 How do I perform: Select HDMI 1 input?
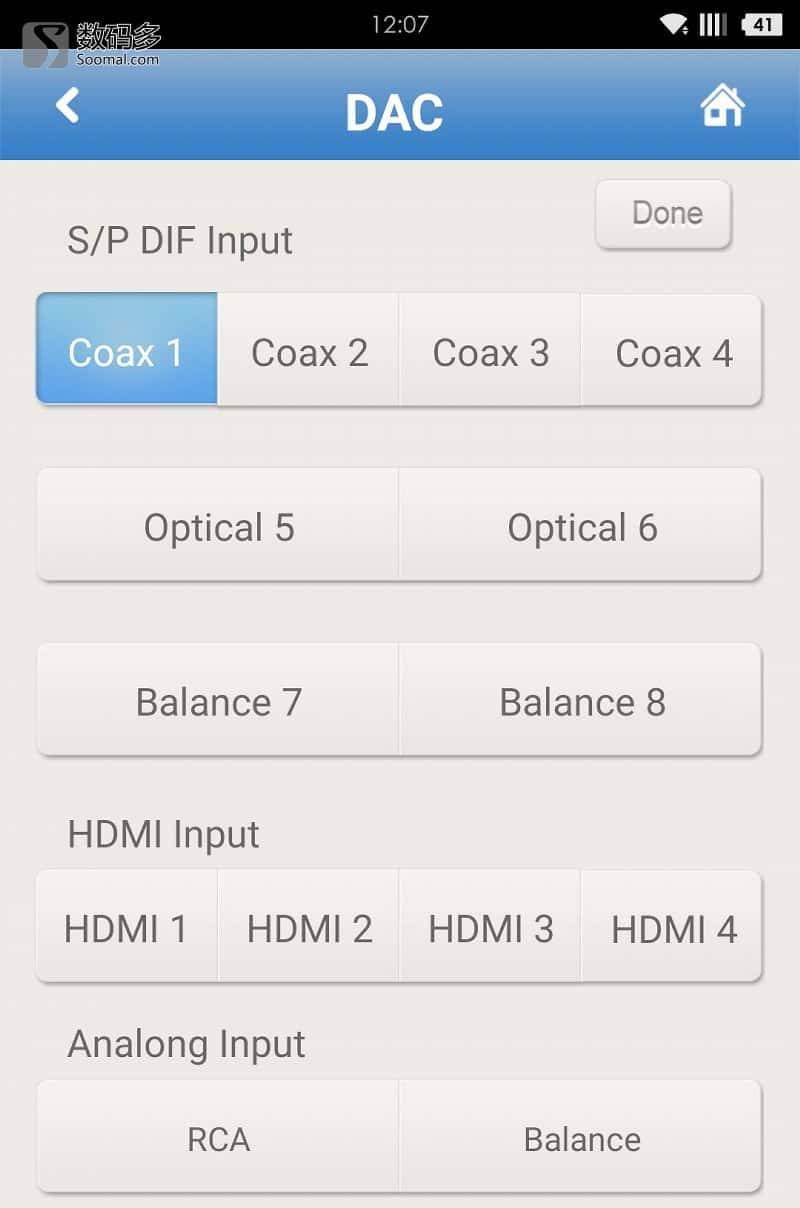click(127, 928)
